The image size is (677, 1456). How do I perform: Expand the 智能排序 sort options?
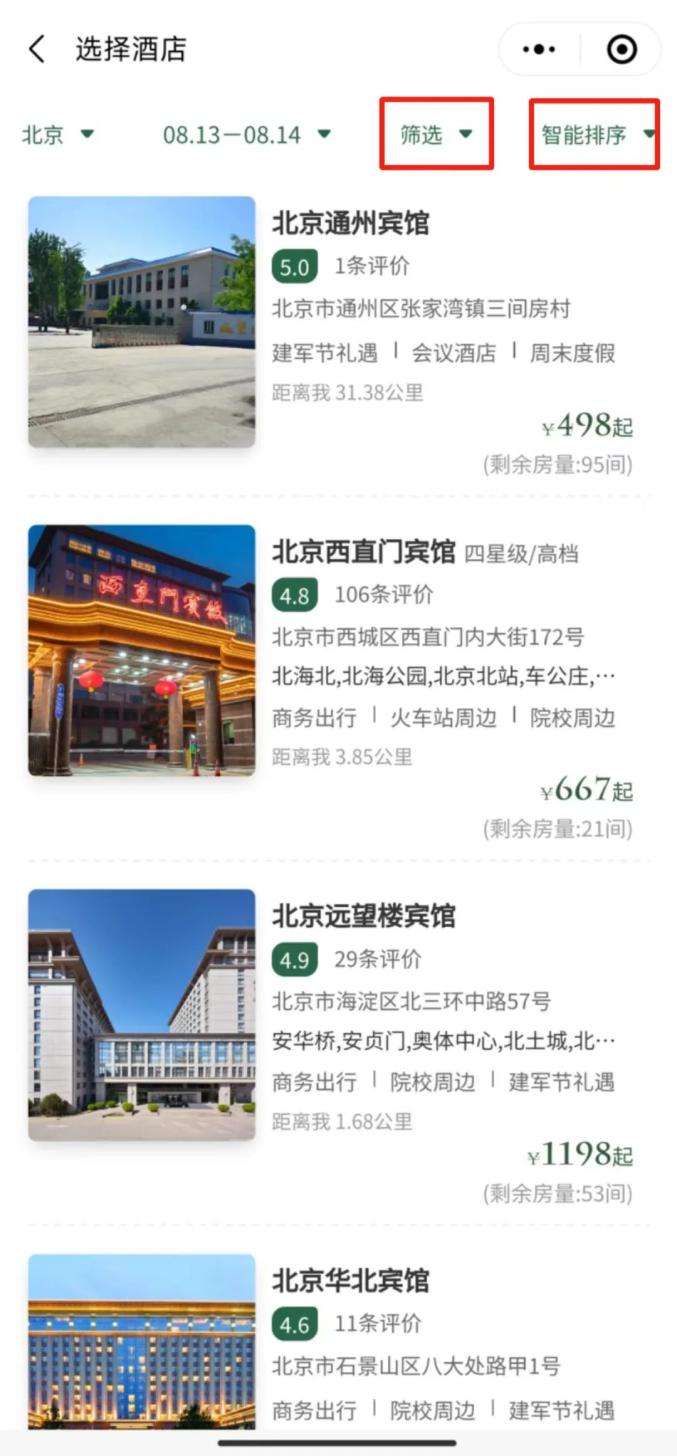597,134
